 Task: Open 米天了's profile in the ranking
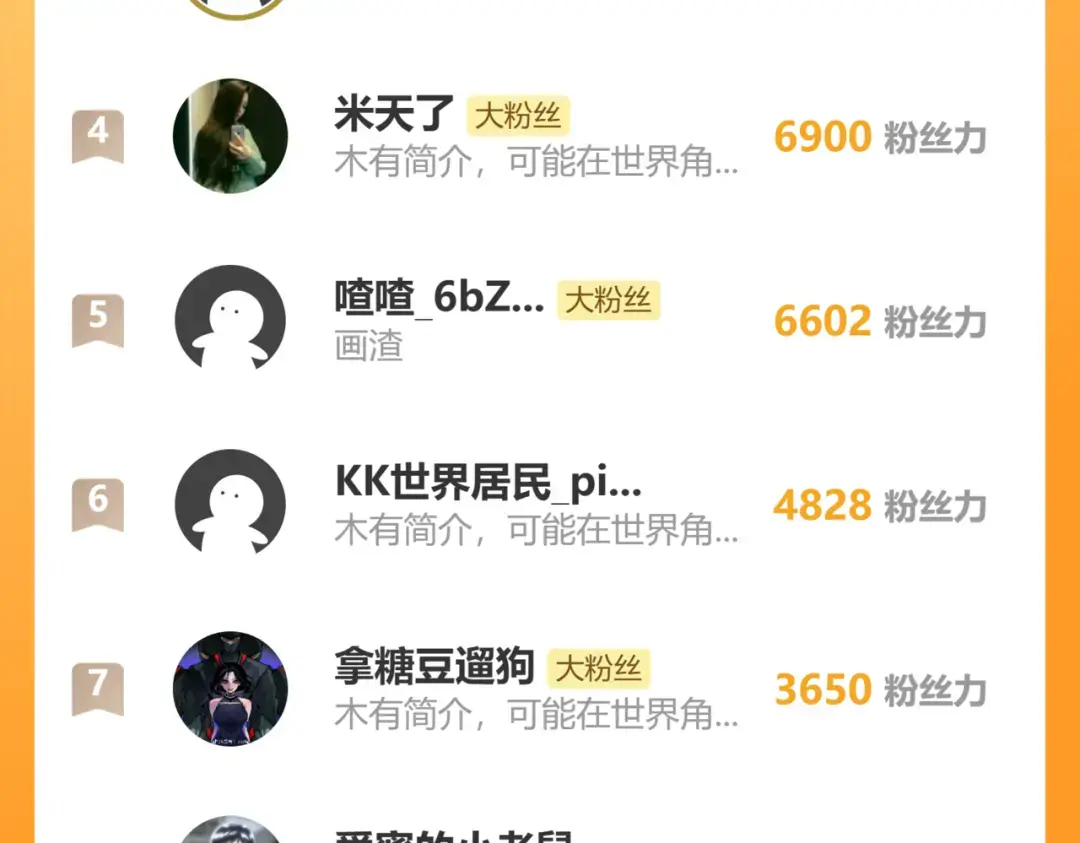click(x=394, y=116)
